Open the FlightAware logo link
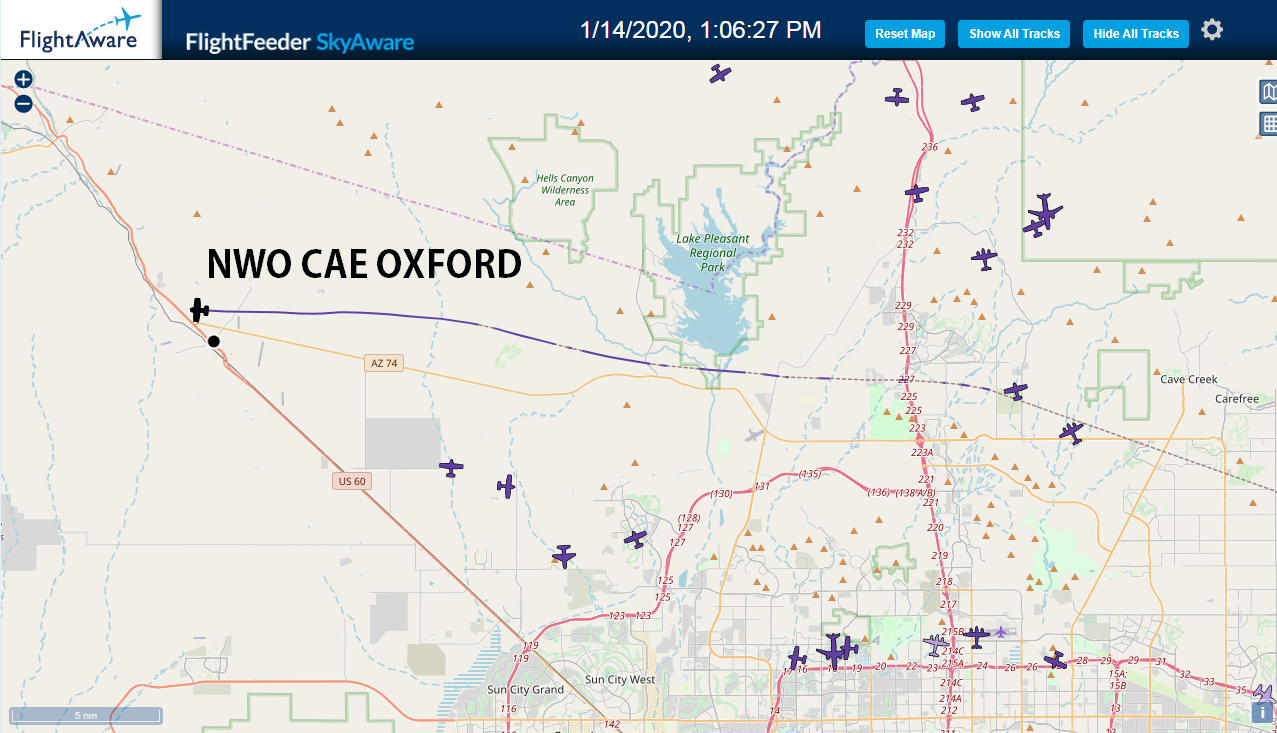Image resolution: width=1277 pixels, height=733 pixels. pos(80,30)
